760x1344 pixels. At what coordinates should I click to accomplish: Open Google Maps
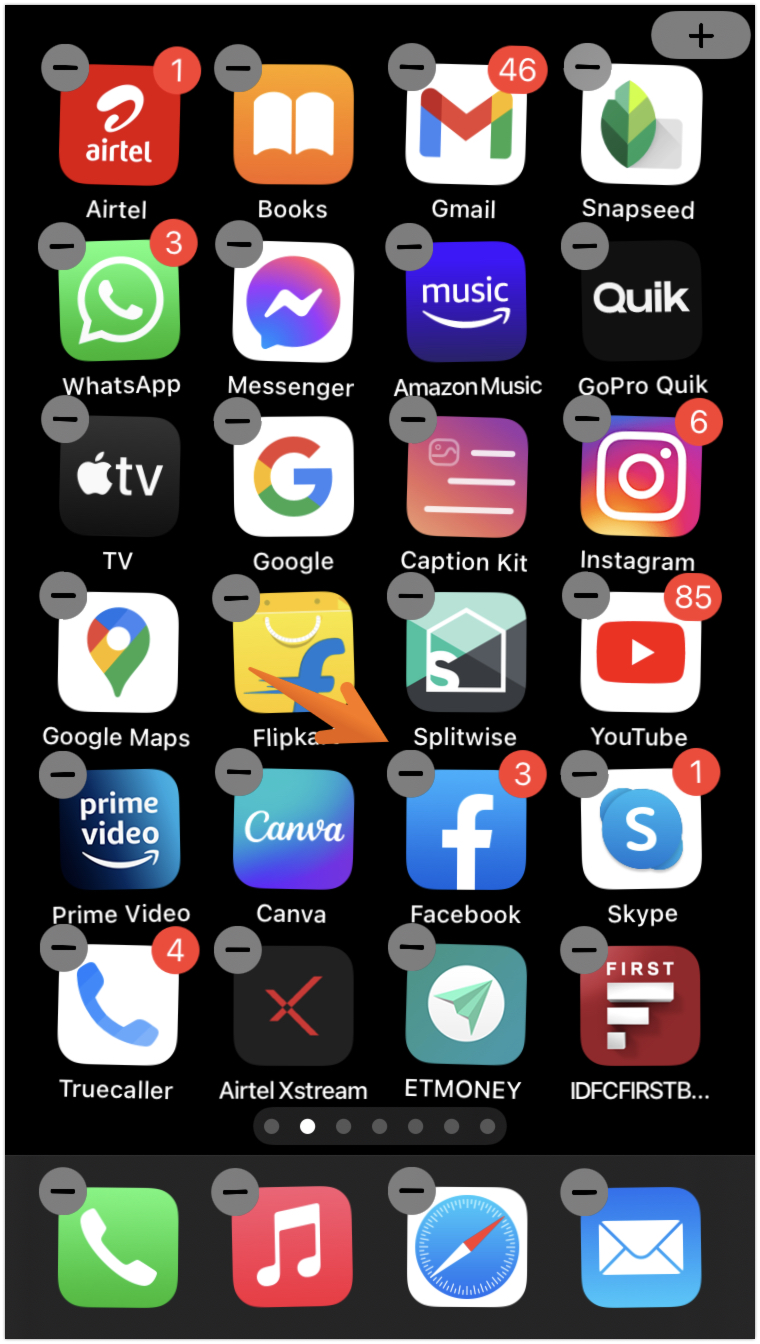pyautogui.click(x=118, y=652)
